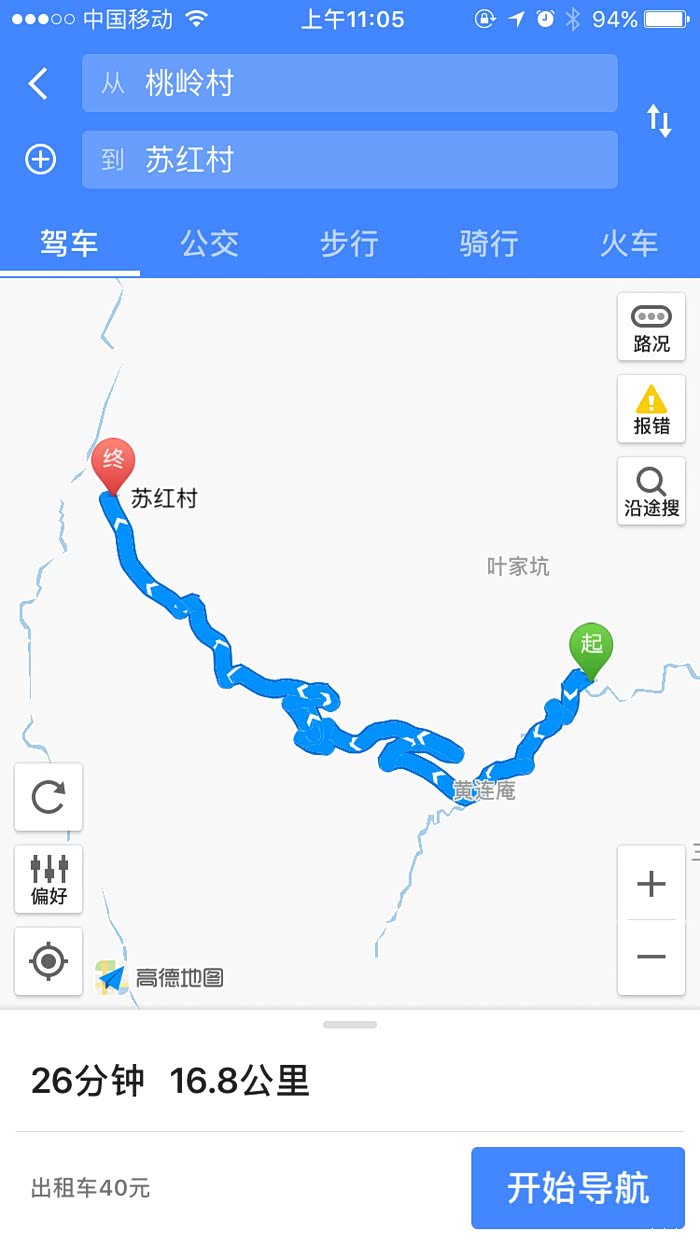Viewport: 700px width, 1245px height.
Task: Switch to the 公交 tab
Action: tap(209, 243)
